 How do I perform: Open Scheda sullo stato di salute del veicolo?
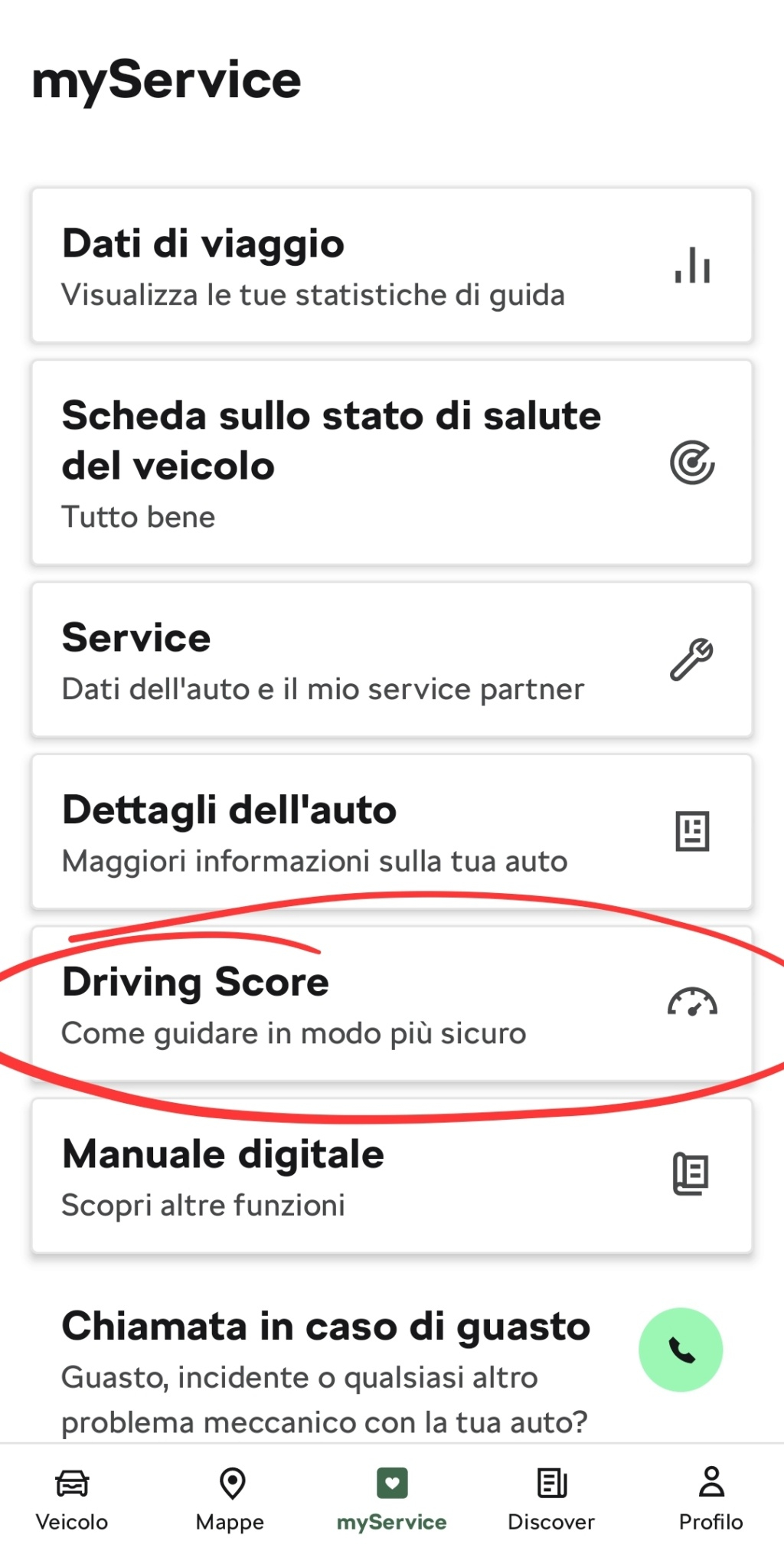coord(391,463)
